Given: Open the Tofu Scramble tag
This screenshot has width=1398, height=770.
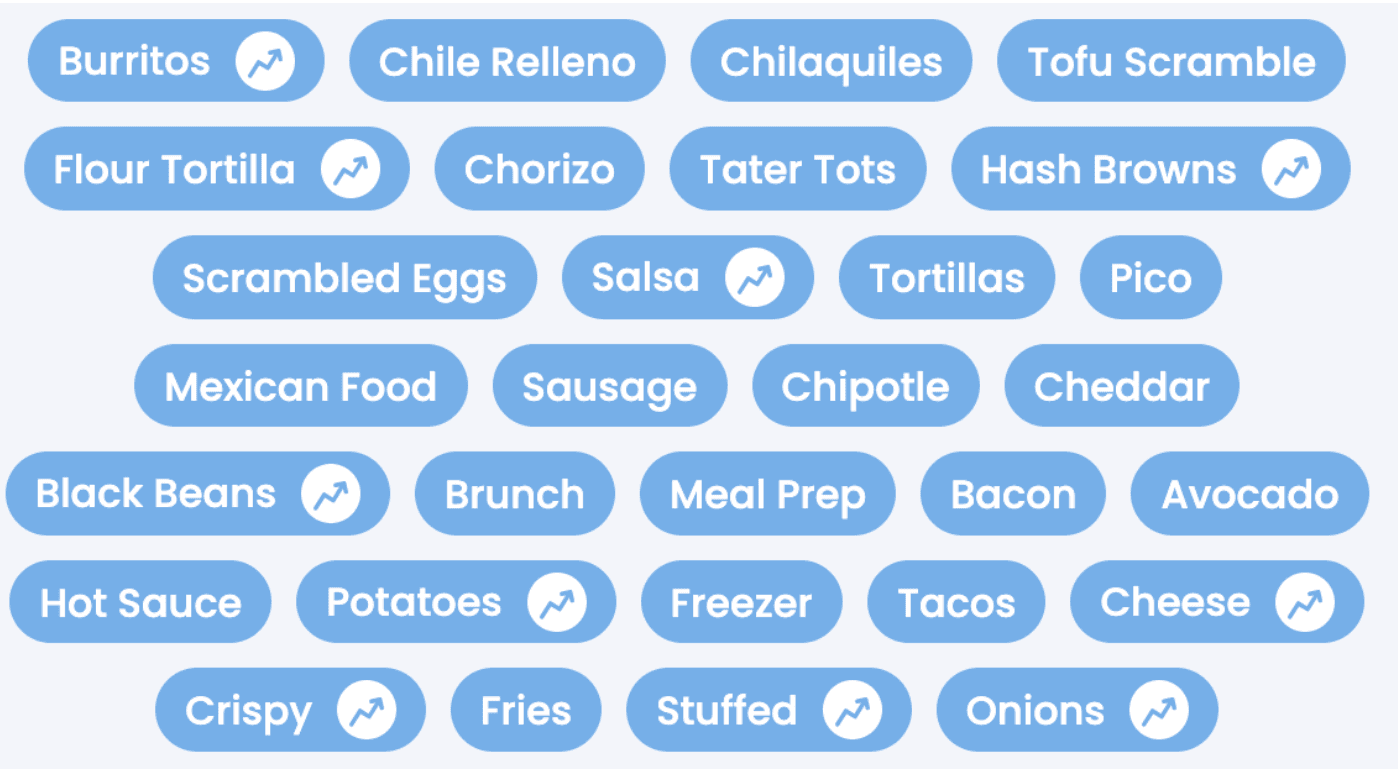Looking at the screenshot, I should [x=1170, y=62].
